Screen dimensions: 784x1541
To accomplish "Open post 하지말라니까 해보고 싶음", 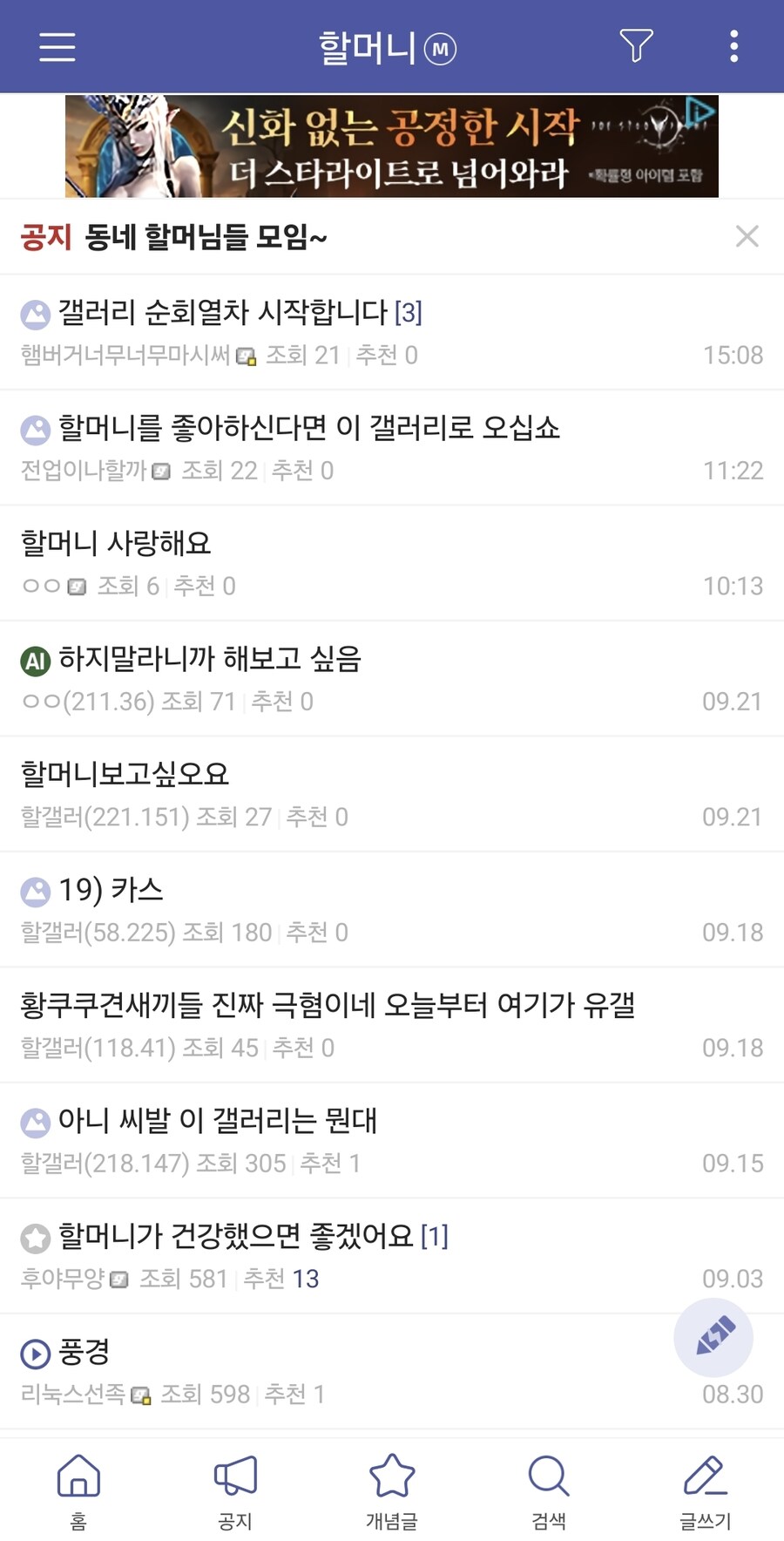I will tap(209, 659).
